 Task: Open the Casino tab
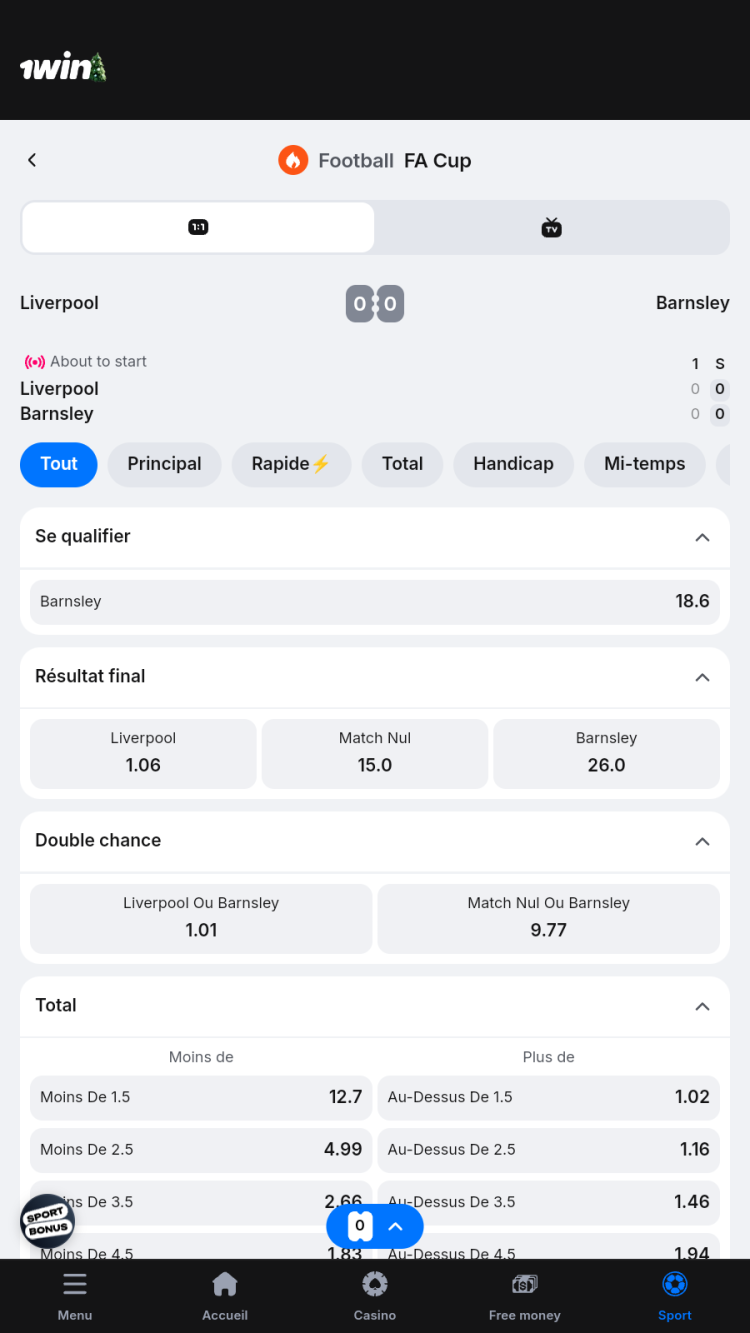pos(375,1296)
